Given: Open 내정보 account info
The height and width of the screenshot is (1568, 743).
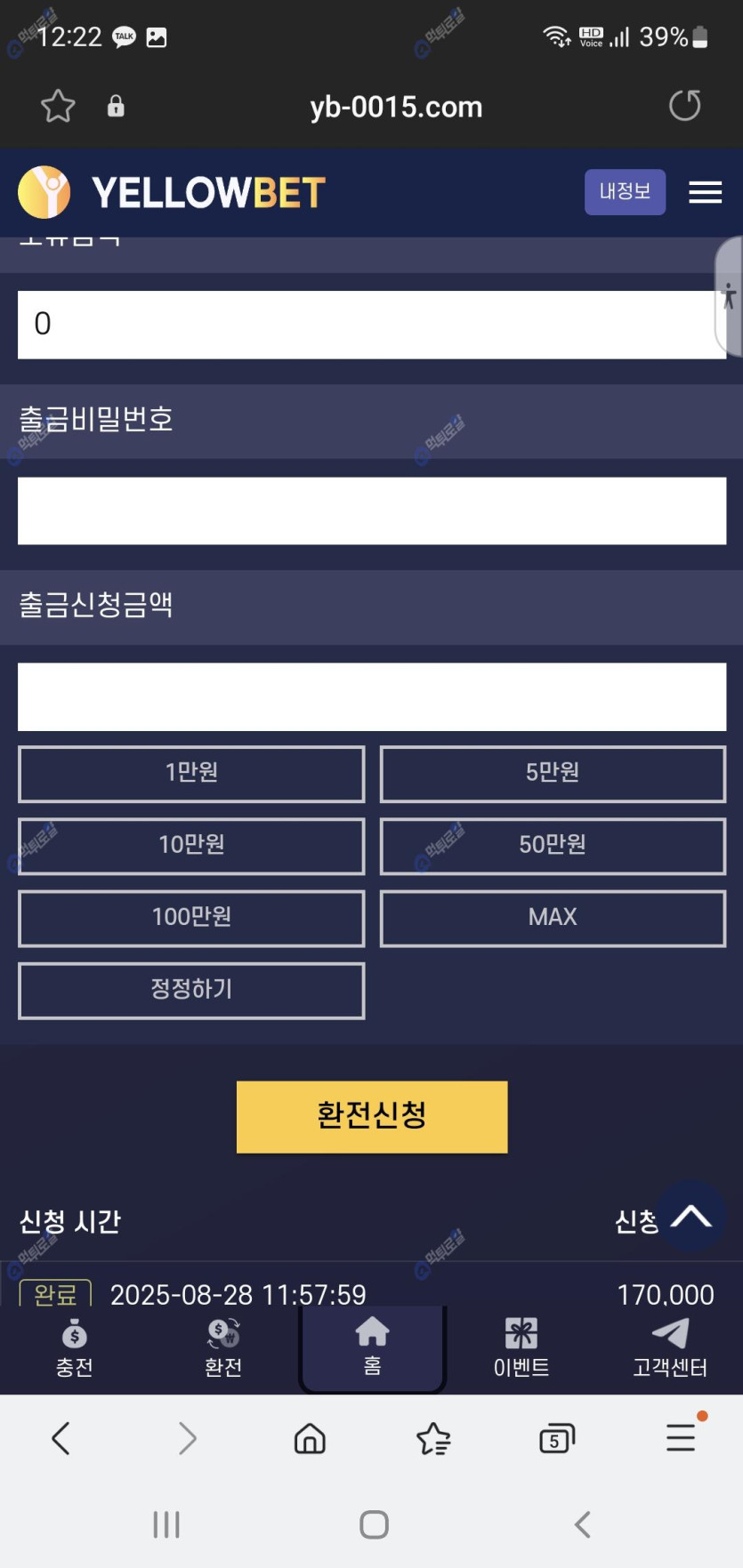Looking at the screenshot, I should coord(625,192).
